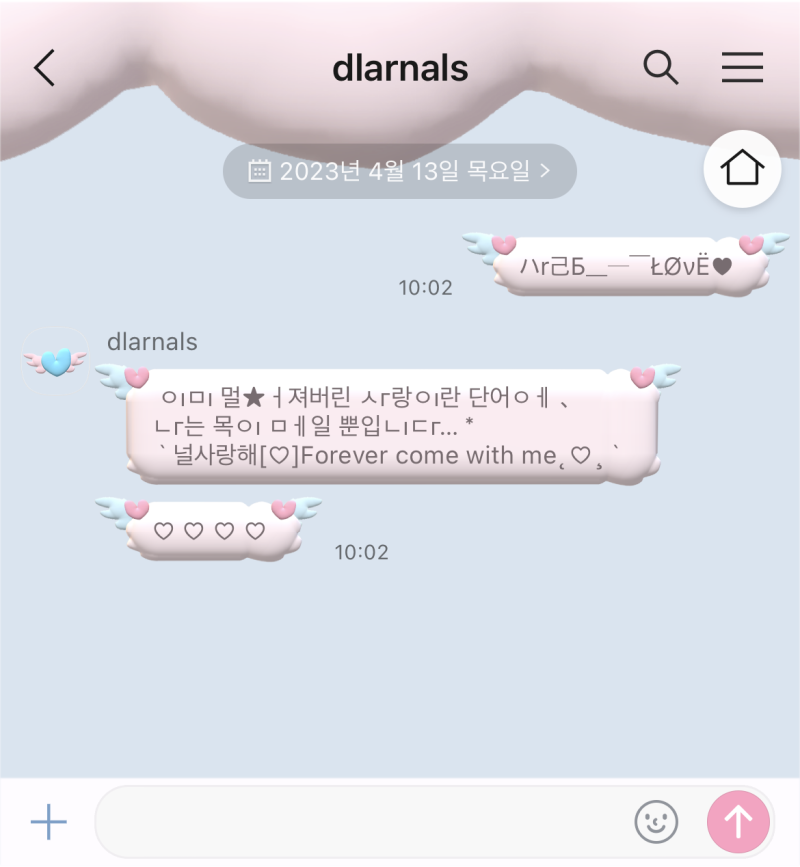This screenshot has width=800, height=867.
Task: Select the dlarnals username above the message
Action: click(152, 342)
